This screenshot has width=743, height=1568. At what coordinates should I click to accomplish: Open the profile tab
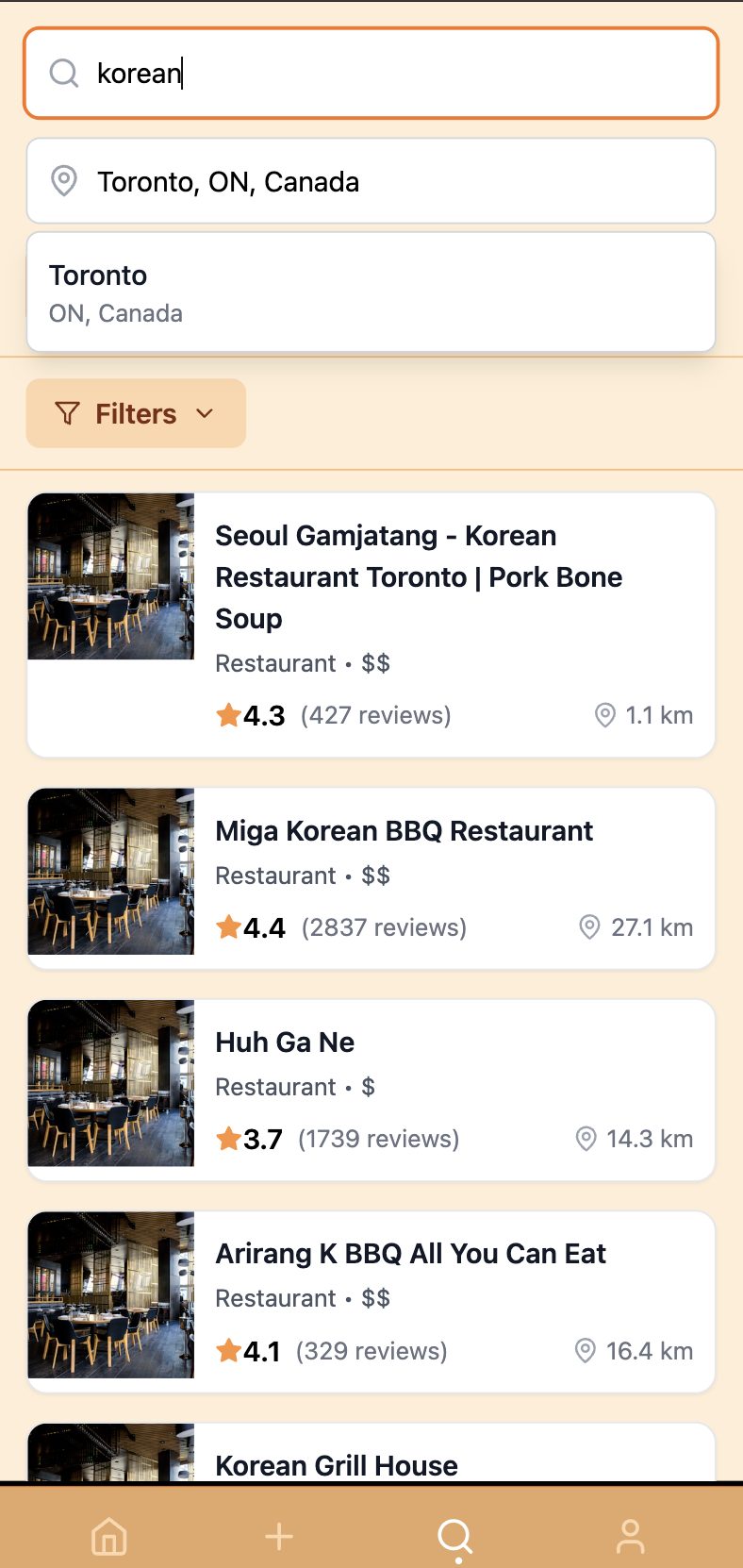coord(631,1536)
